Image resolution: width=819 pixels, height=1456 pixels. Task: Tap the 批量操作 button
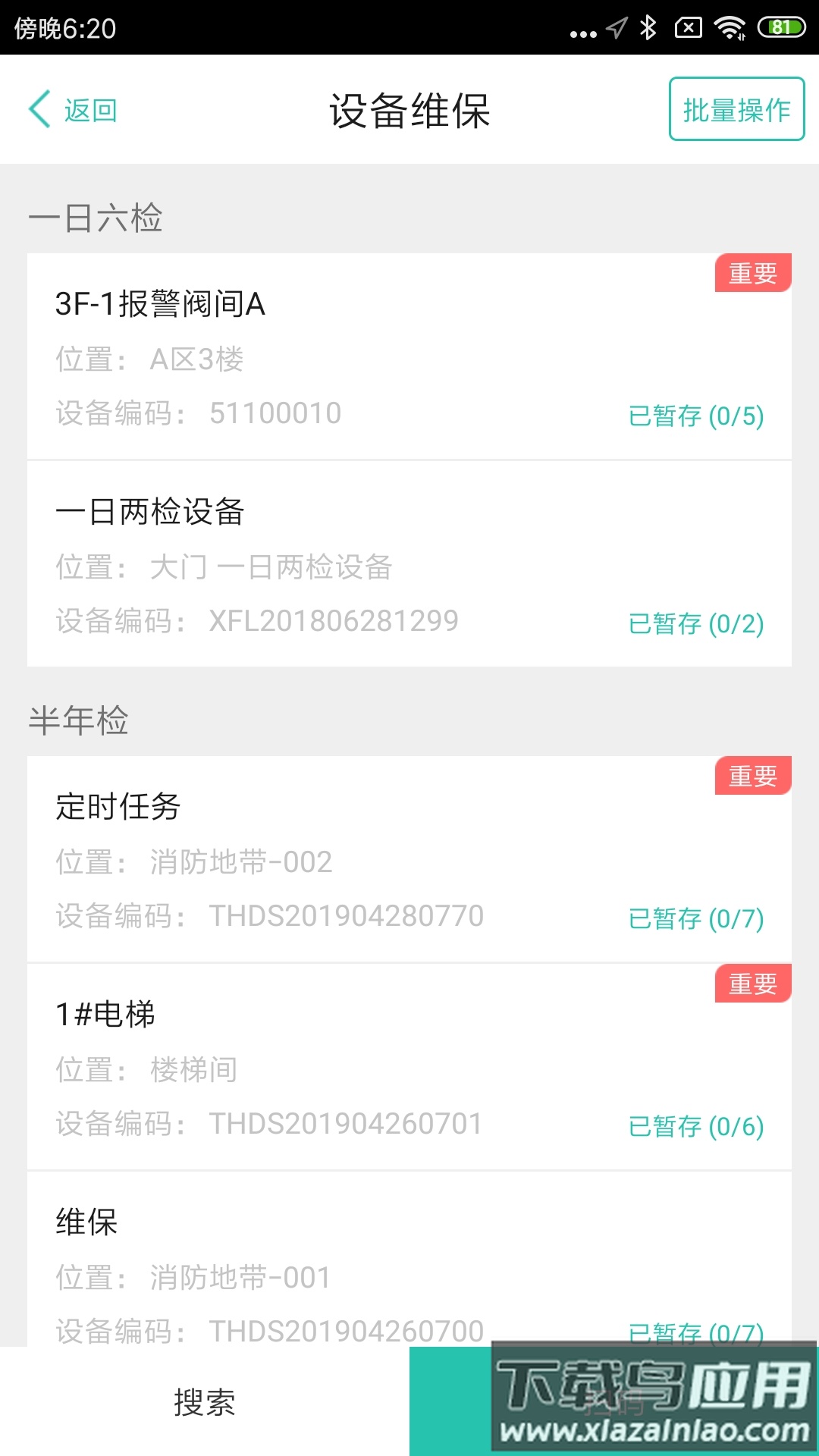point(735,109)
